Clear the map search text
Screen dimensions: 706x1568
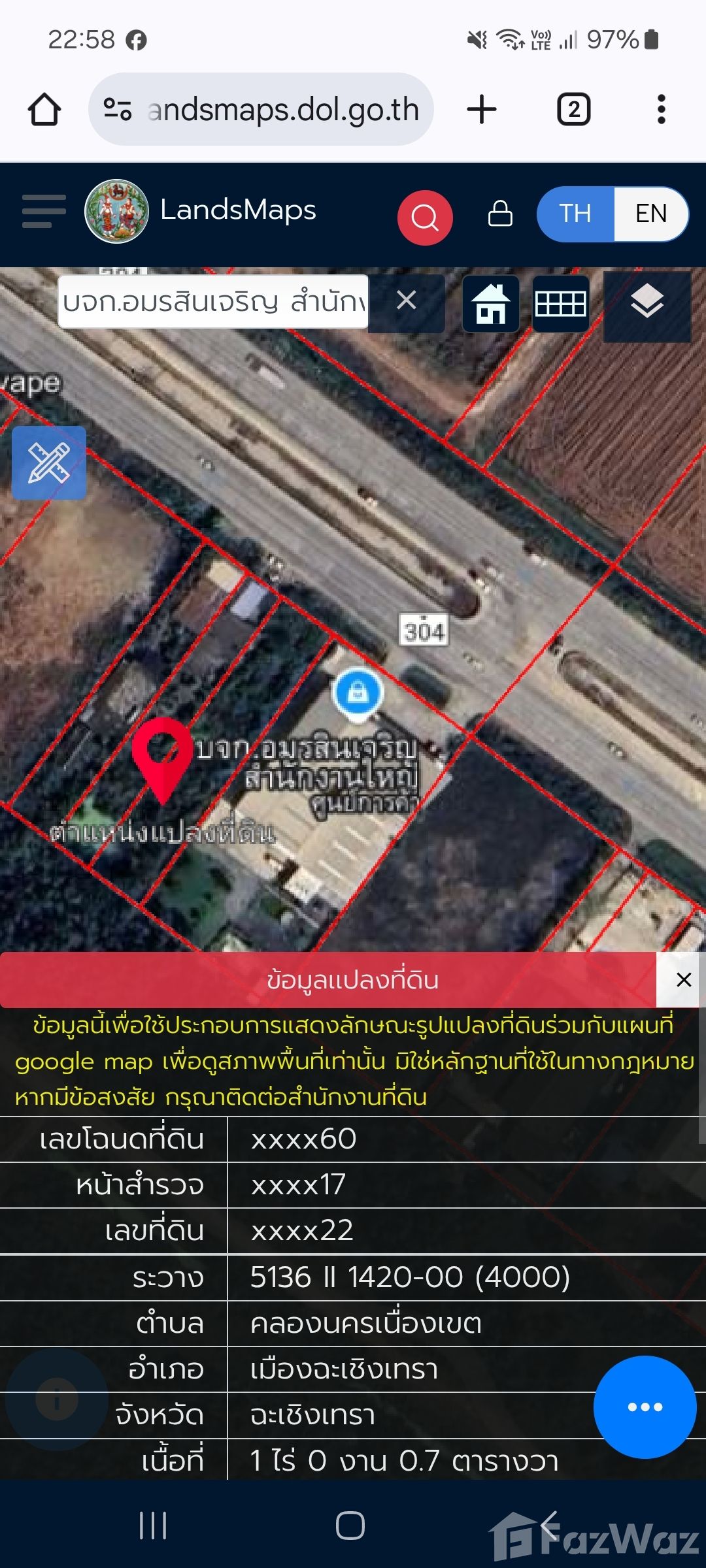[407, 301]
